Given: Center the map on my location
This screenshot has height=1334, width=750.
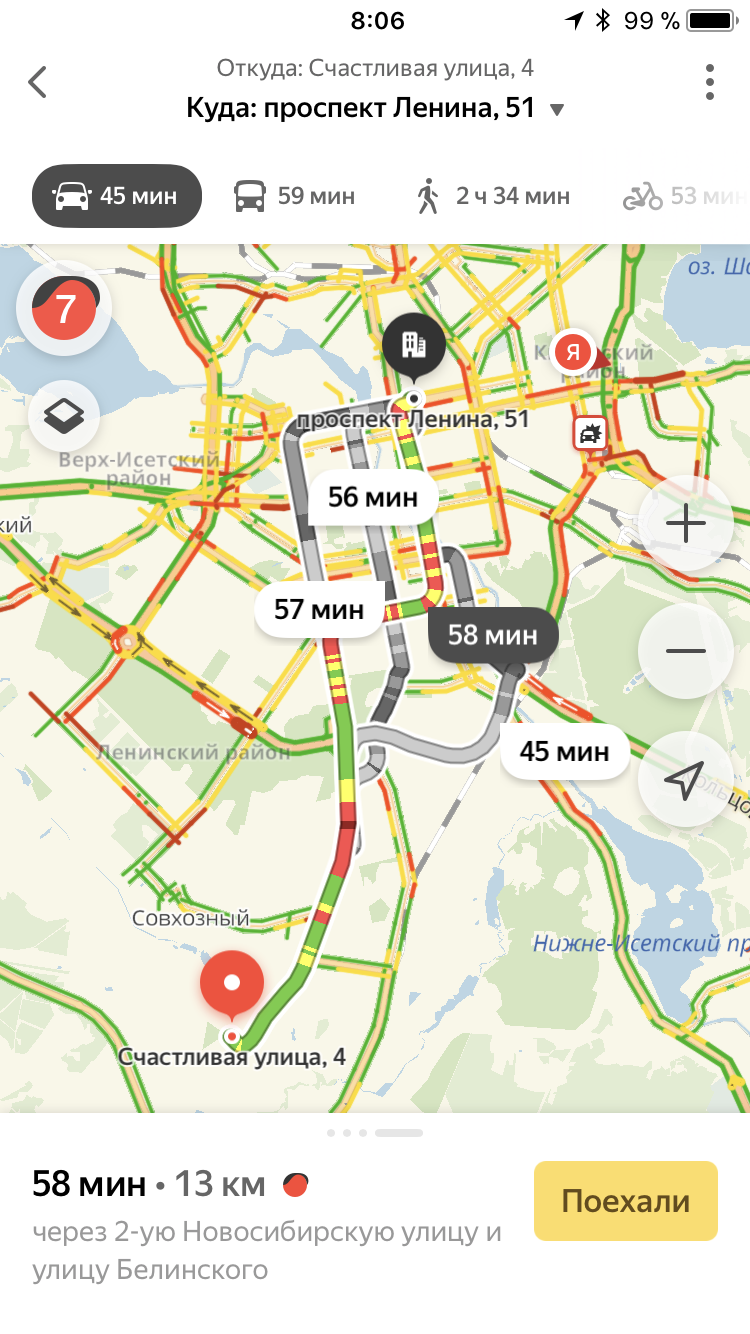Looking at the screenshot, I should tap(686, 780).
